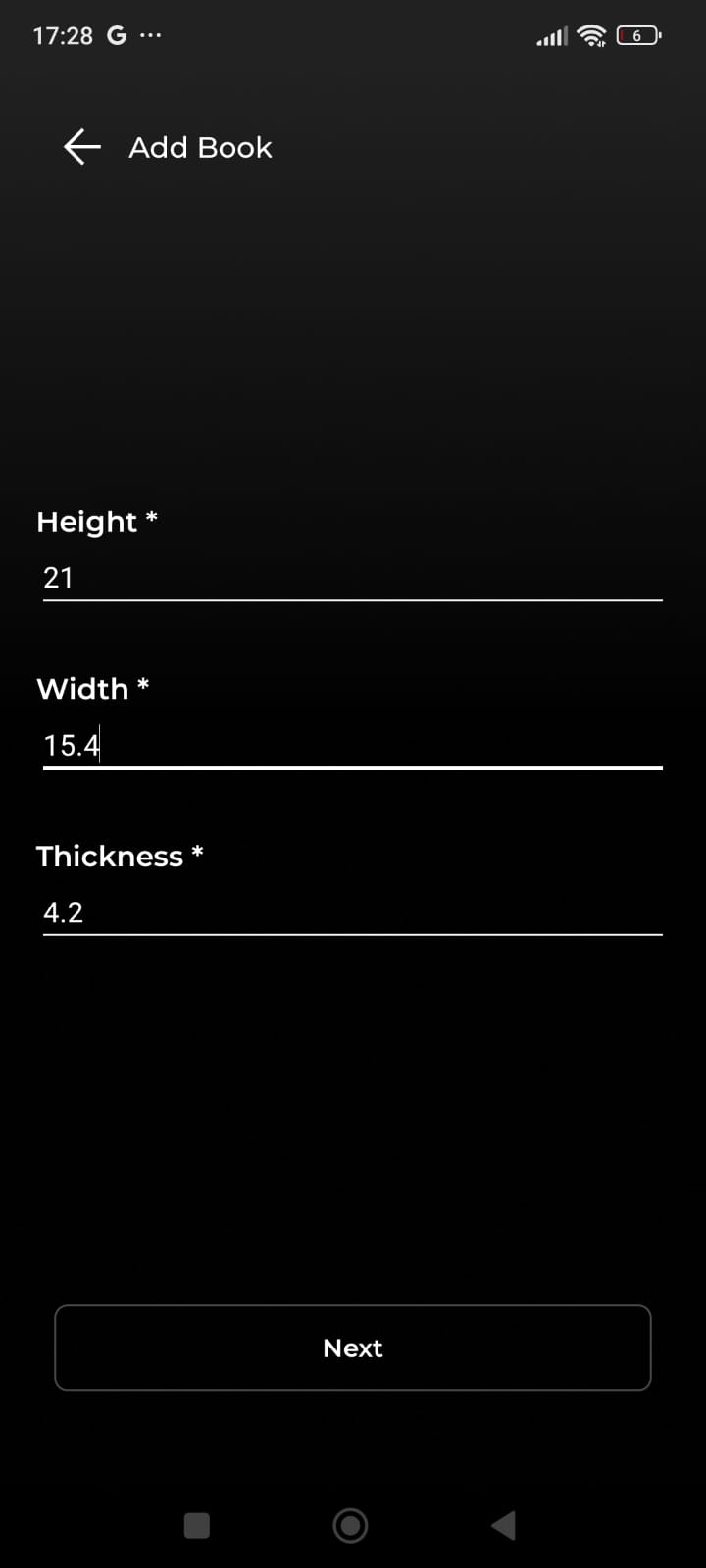Edit the Height field
The height and width of the screenshot is (1568, 706).
pos(353,578)
